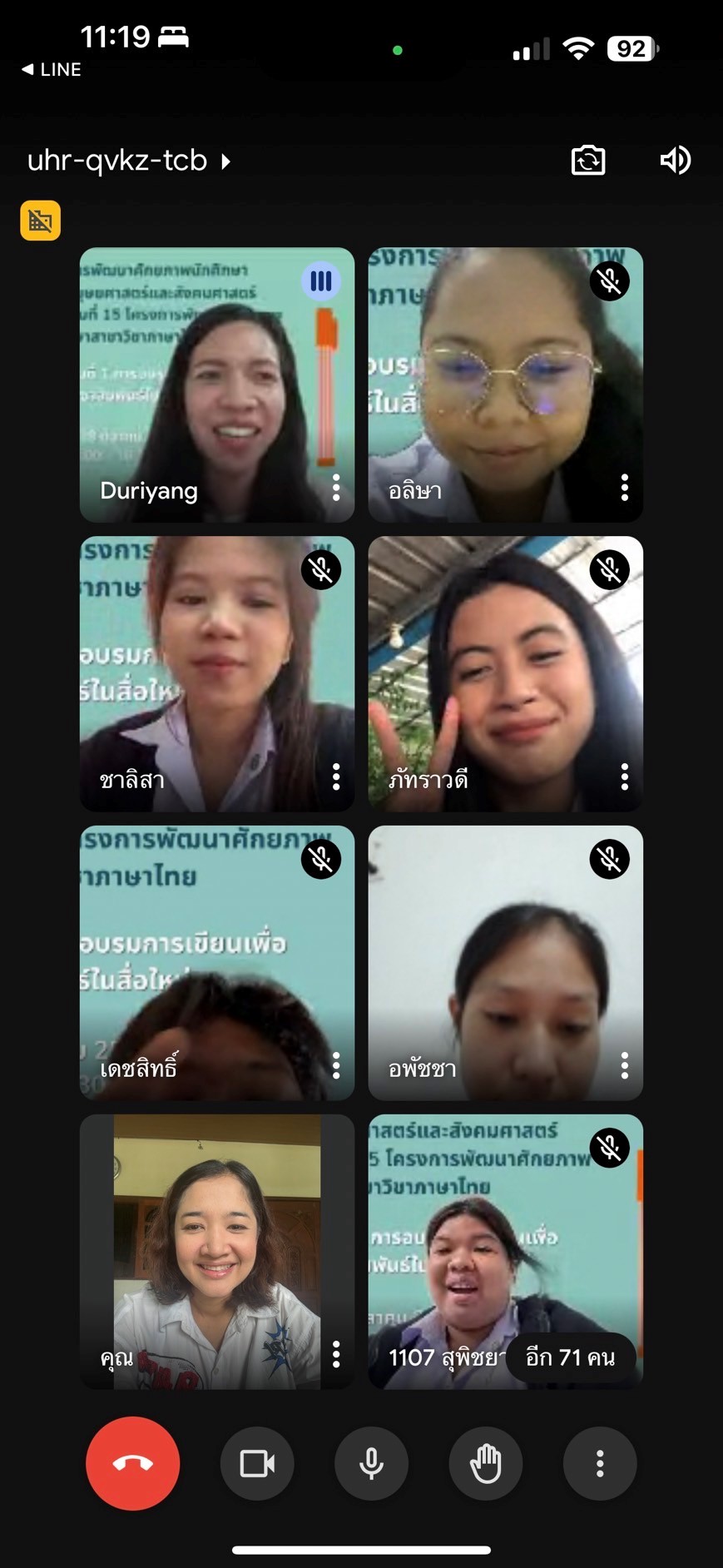Open three-dot menu on ภัทราวดี's tile
Viewport: 723px width, 1568px height.
625,777
